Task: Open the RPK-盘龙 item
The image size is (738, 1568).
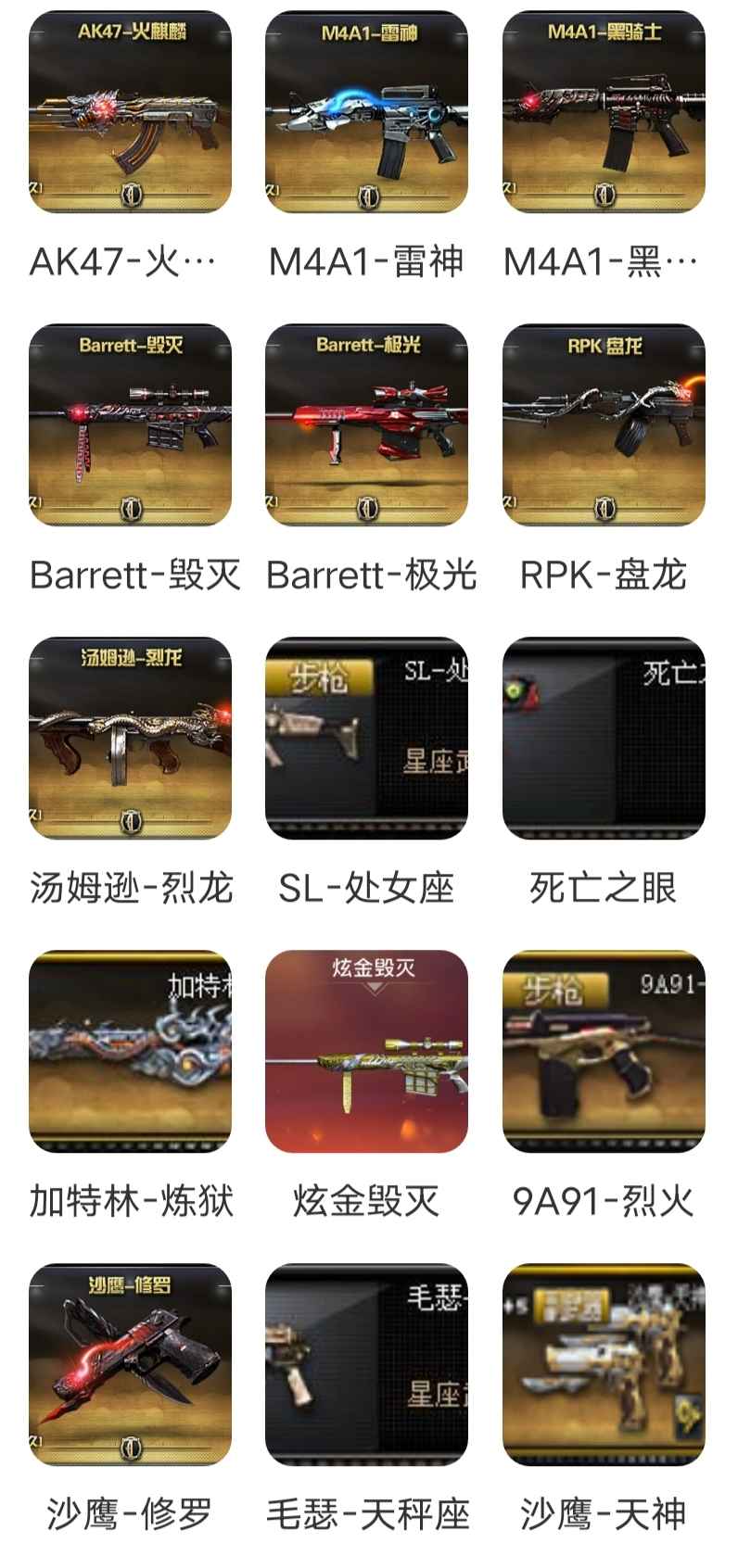Action: [x=604, y=425]
